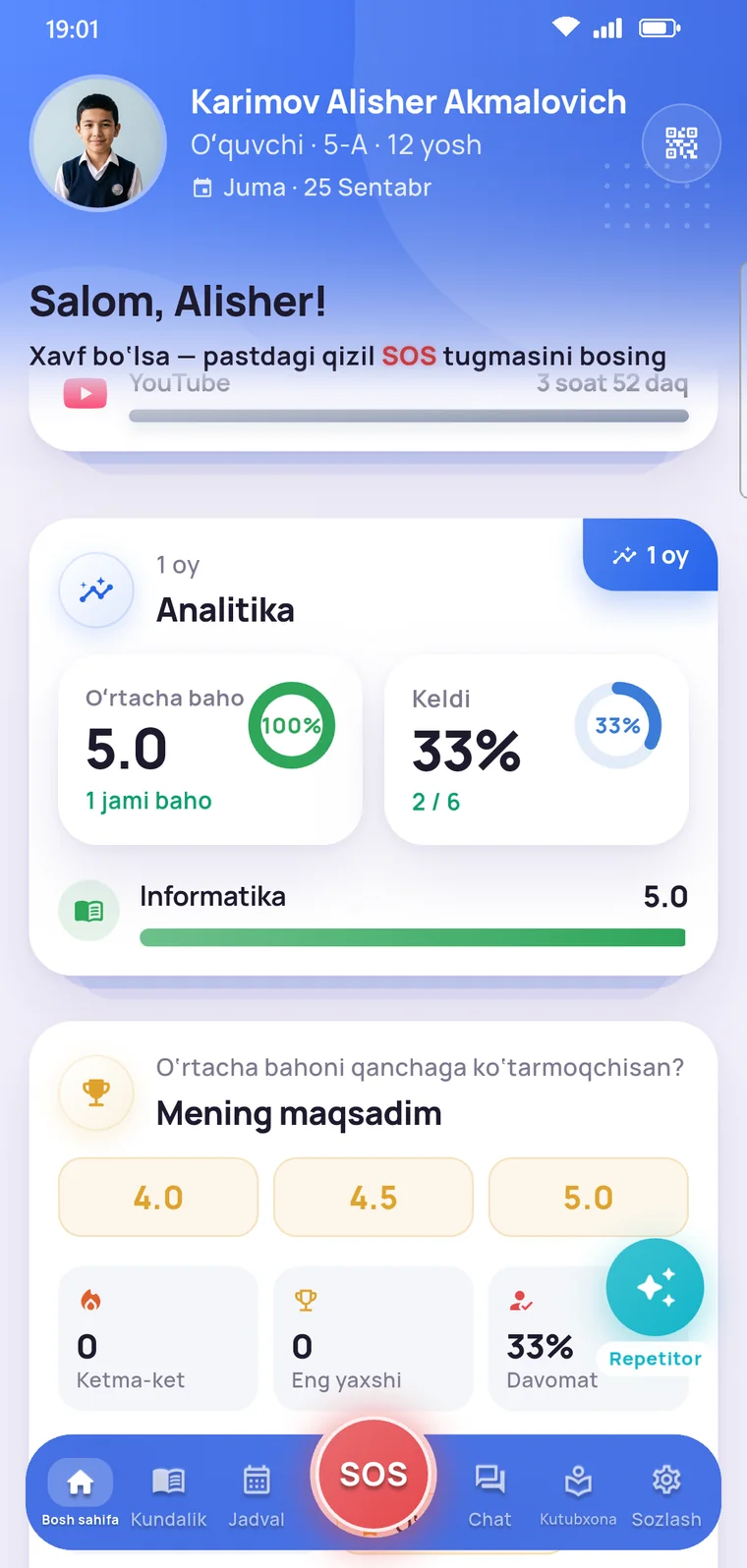View the Ketma-ket streak card
747x1568 pixels.
coord(158,1338)
